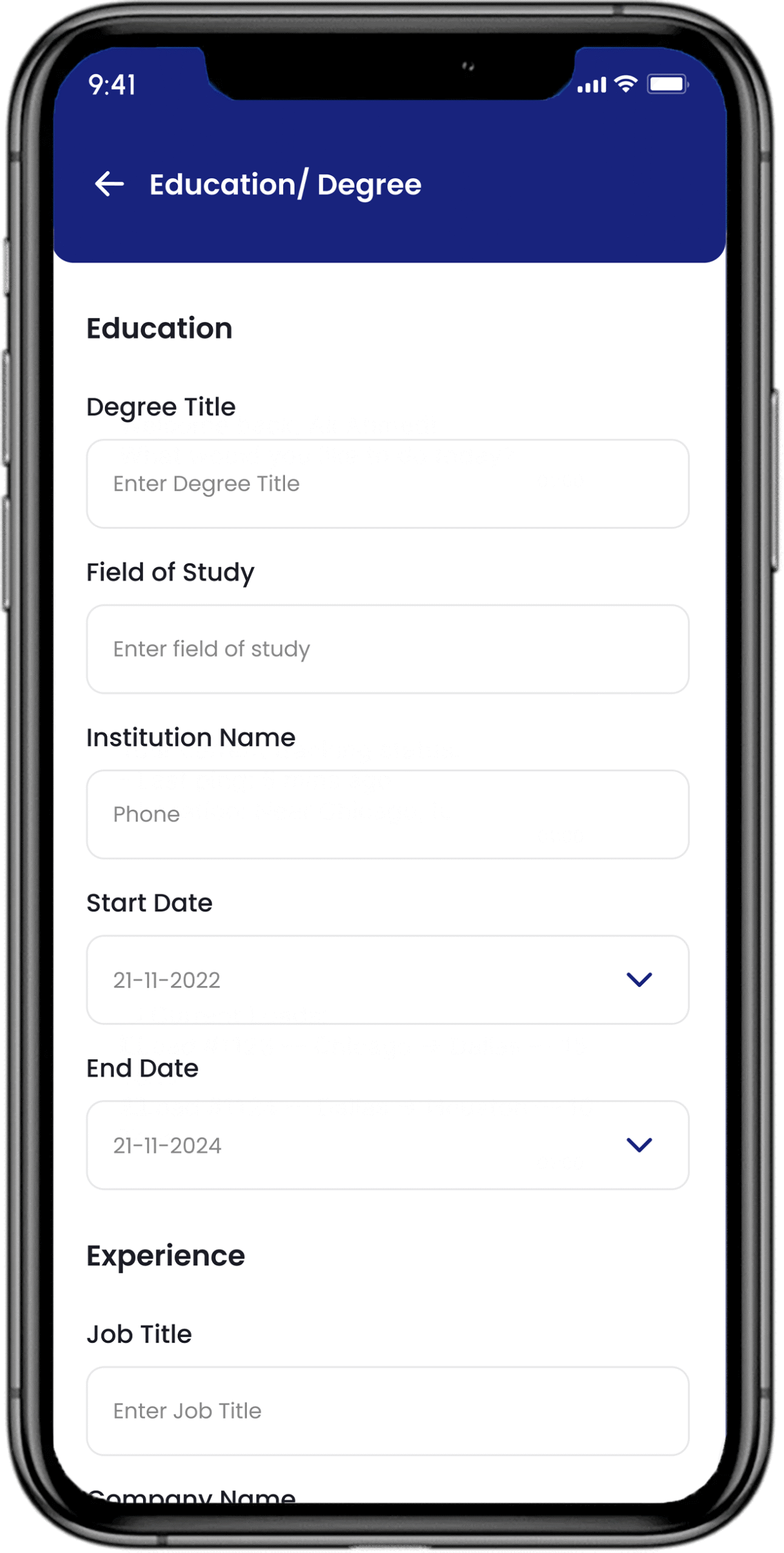Tap the Enter Job Title field
This screenshot has width=784, height=1553.
coord(387,1410)
